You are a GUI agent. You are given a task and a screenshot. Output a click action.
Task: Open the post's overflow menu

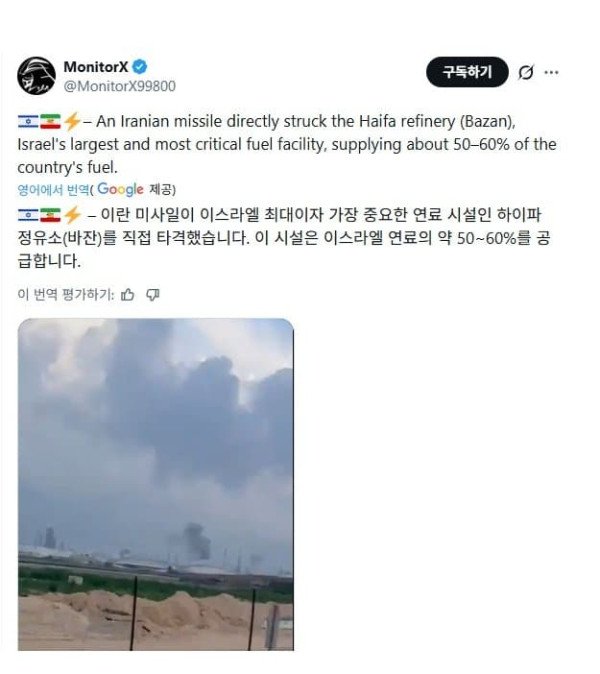[552, 73]
